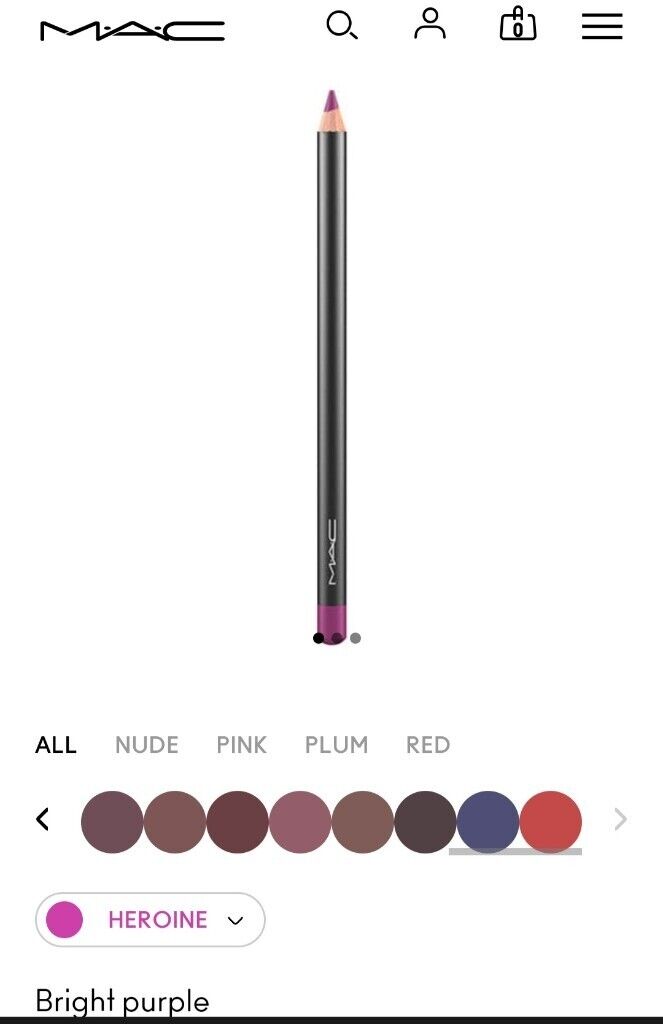Switch to the PINK shade filter
The width and height of the screenshot is (663, 1024).
241,745
